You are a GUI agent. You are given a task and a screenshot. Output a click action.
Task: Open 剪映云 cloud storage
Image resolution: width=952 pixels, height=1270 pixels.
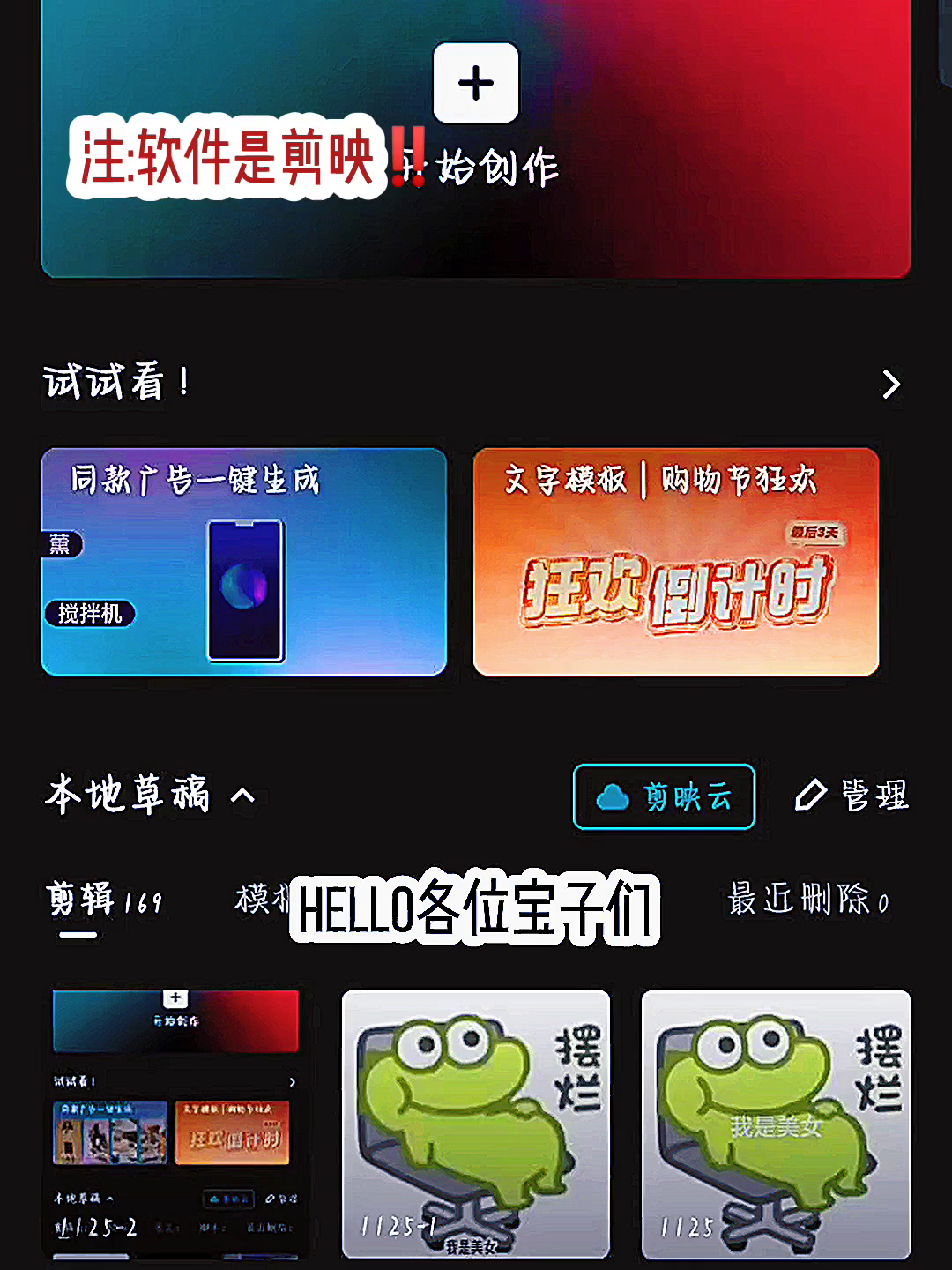665,796
